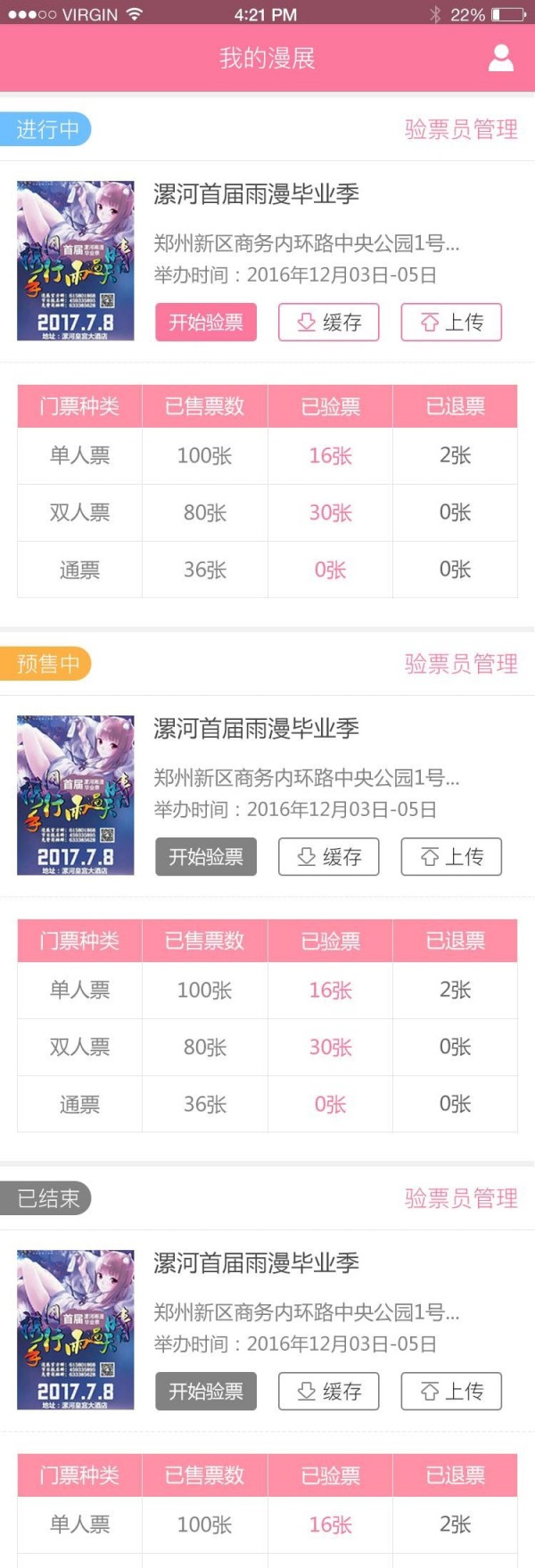This screenshot has height=1568, width=535.
Task: Tap 缓存 for the 进行中 event
Action: pyautogui.click(x=329, y=322)
